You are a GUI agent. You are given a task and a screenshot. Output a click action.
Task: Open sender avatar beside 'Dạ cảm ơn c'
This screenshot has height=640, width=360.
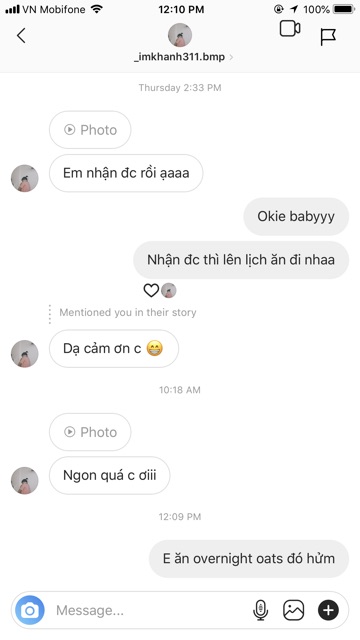point(24,353)
